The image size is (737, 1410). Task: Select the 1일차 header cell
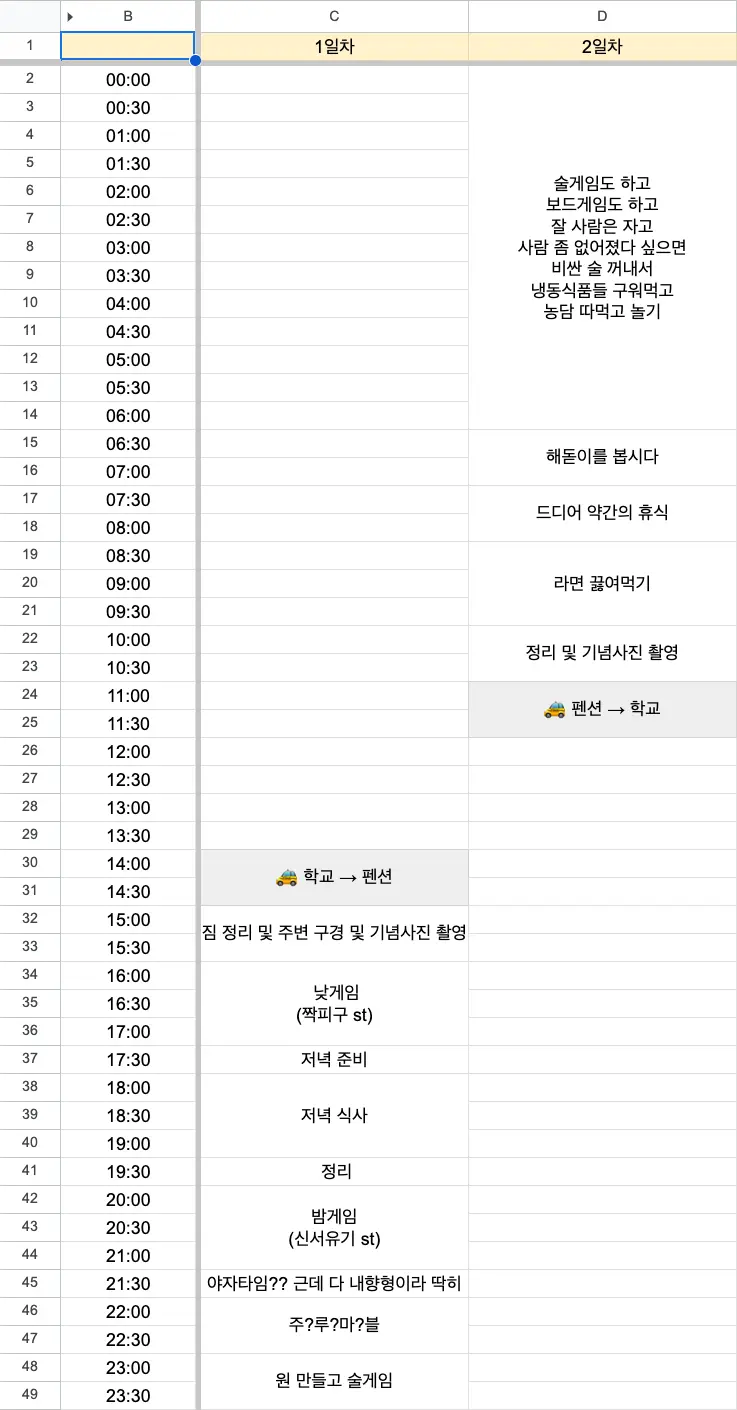[334, 46]
